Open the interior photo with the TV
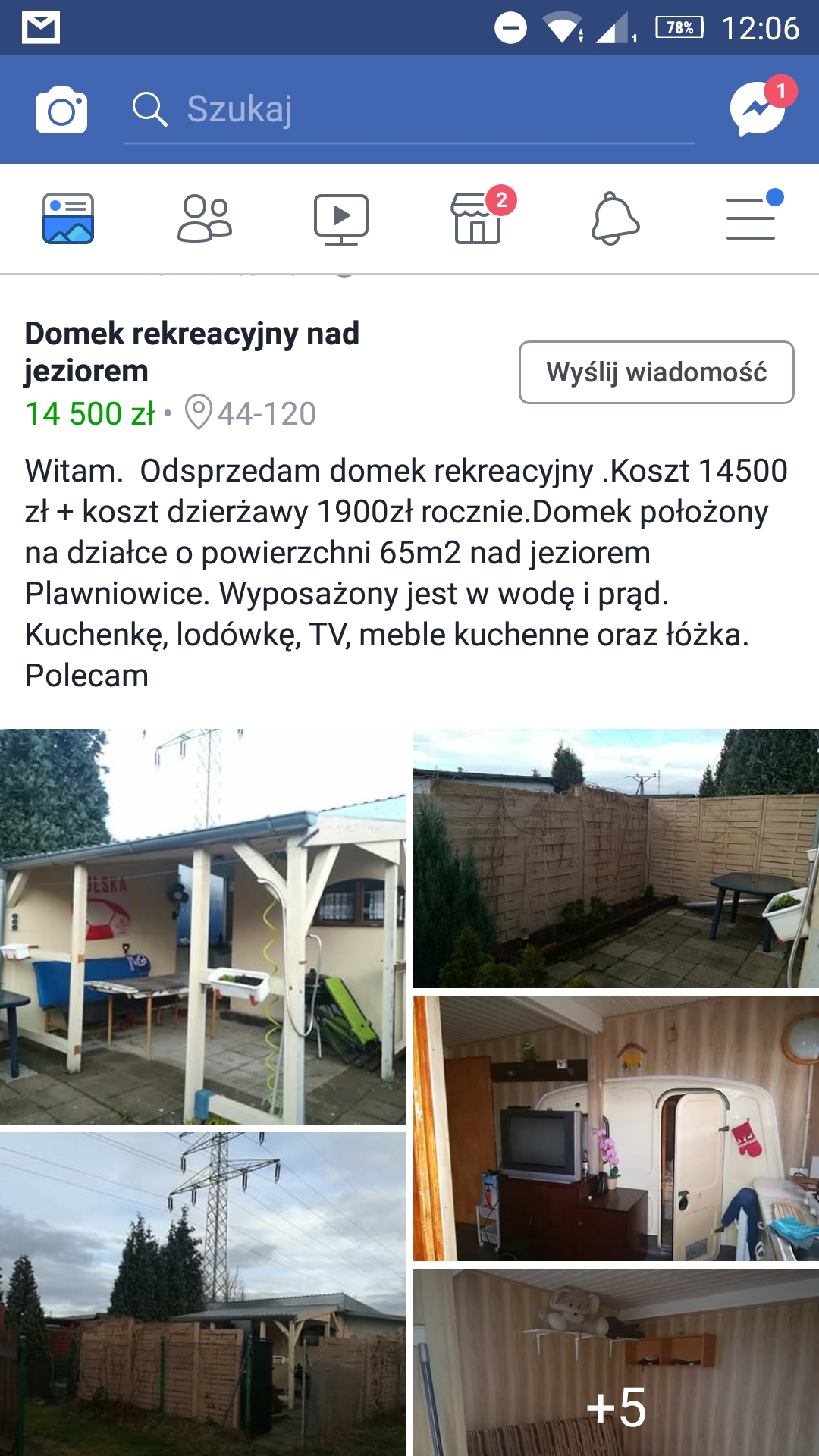Image resolution: width=819 pixels, height=1456 pixels. tap(616, 1128)
